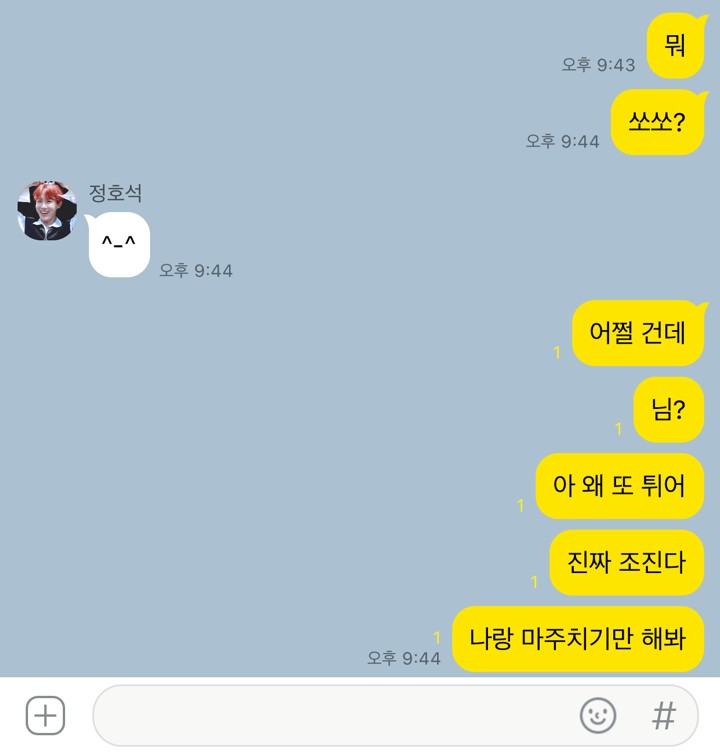Image resolution: width=720 pixels, height=754 pixels.
Task: Open the hashtag search
Action: (663, 716)
